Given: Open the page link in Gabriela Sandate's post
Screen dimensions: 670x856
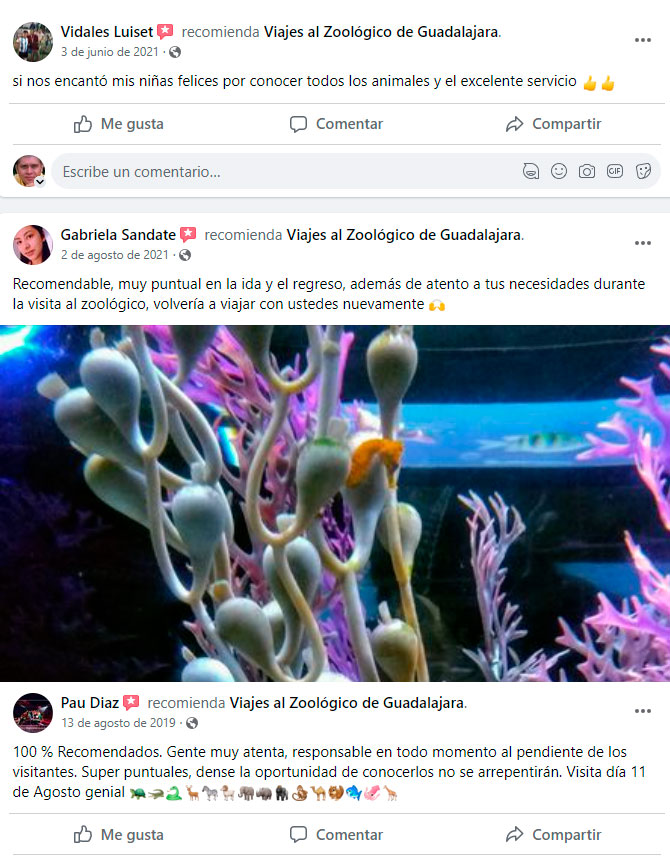Looking at the screenshot, I should (404, 235).
